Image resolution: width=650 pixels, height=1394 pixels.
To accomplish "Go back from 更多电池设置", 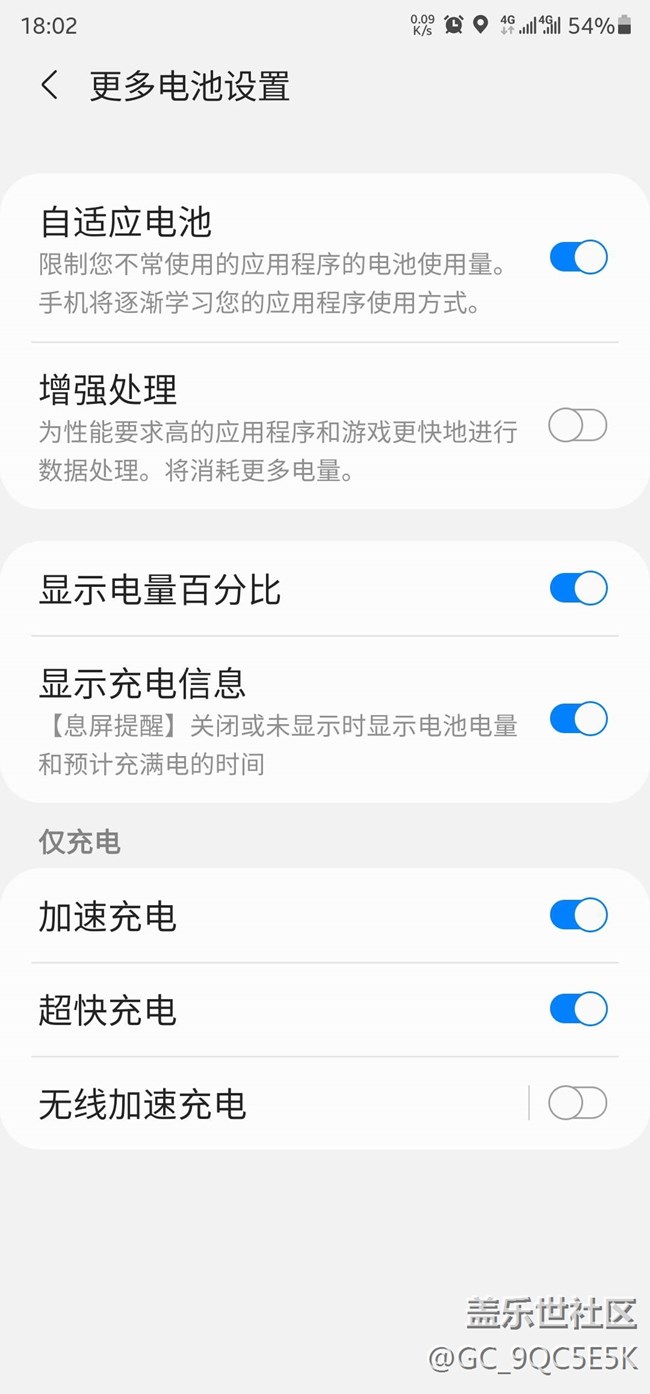I will point(50,86).
